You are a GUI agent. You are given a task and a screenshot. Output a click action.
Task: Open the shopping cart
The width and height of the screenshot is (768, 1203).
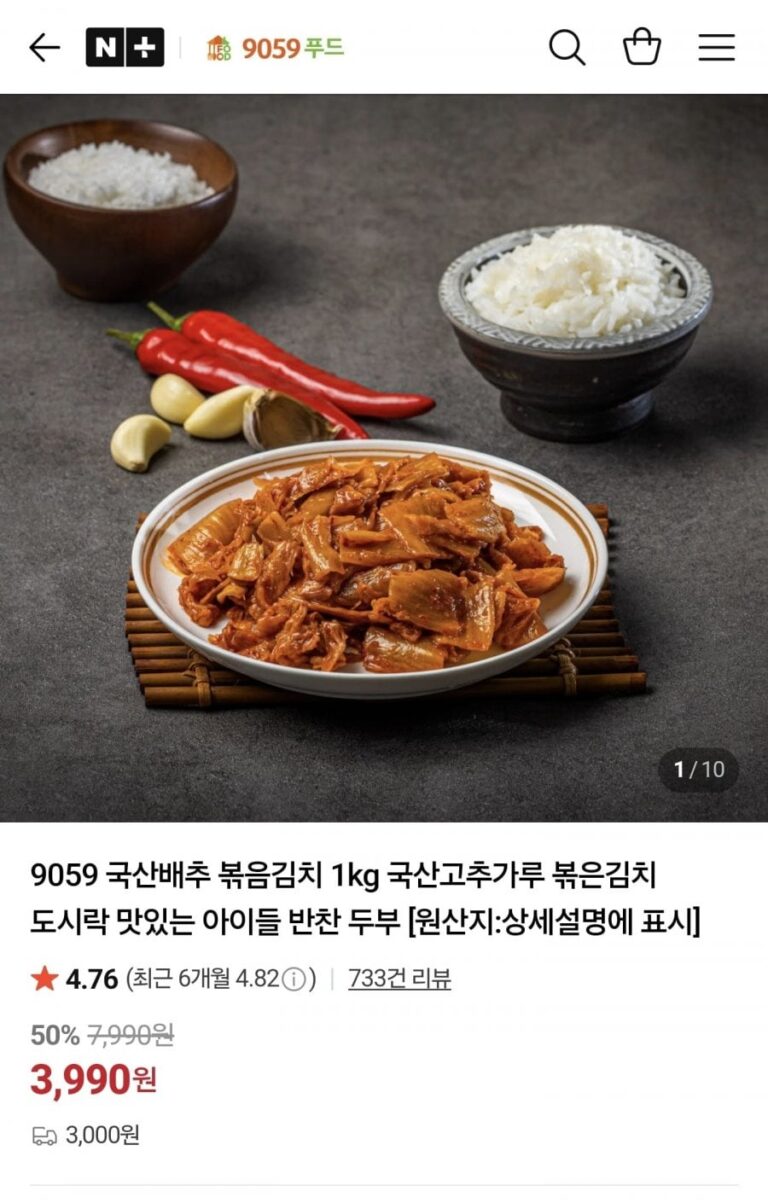tap(642, 47)
